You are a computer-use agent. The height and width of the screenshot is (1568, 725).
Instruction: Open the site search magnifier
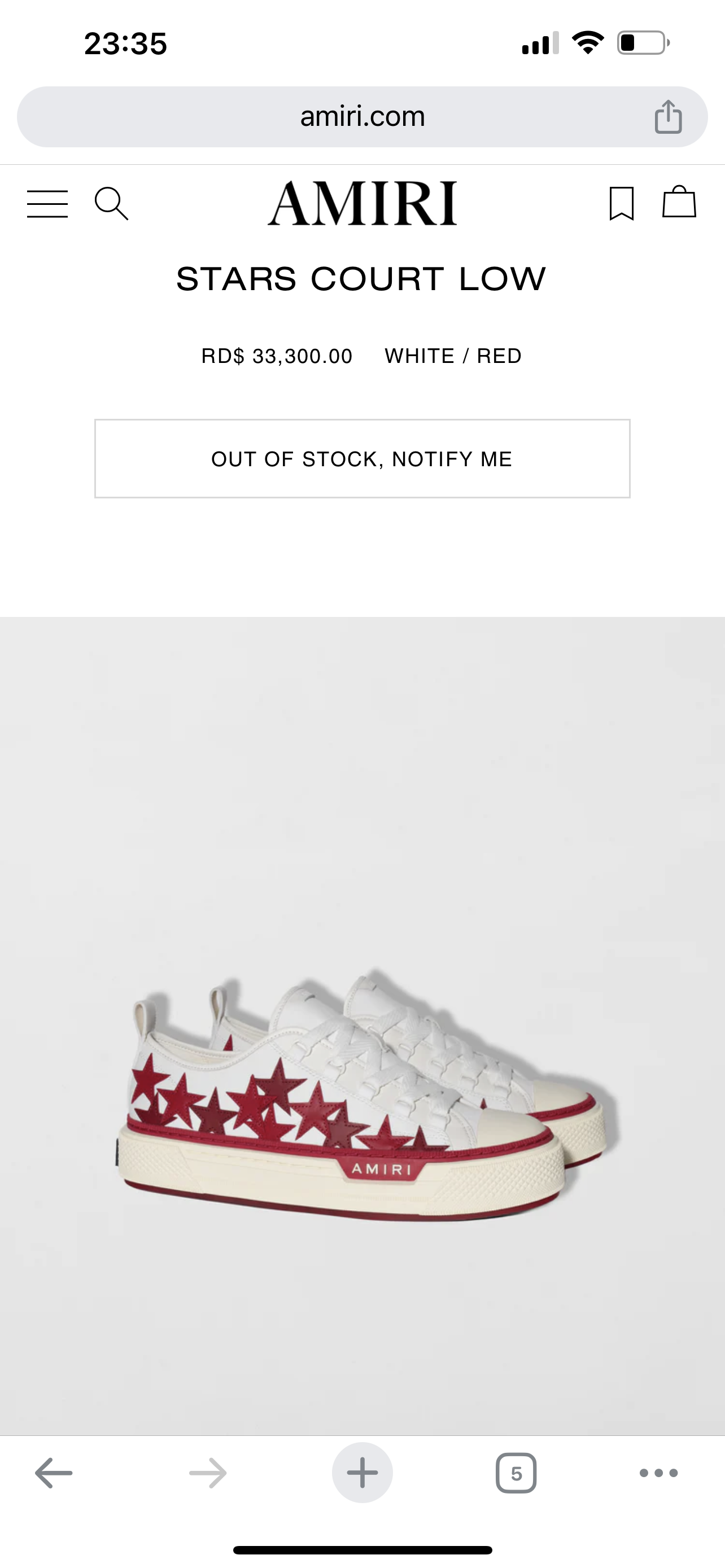tap(111, 203)
